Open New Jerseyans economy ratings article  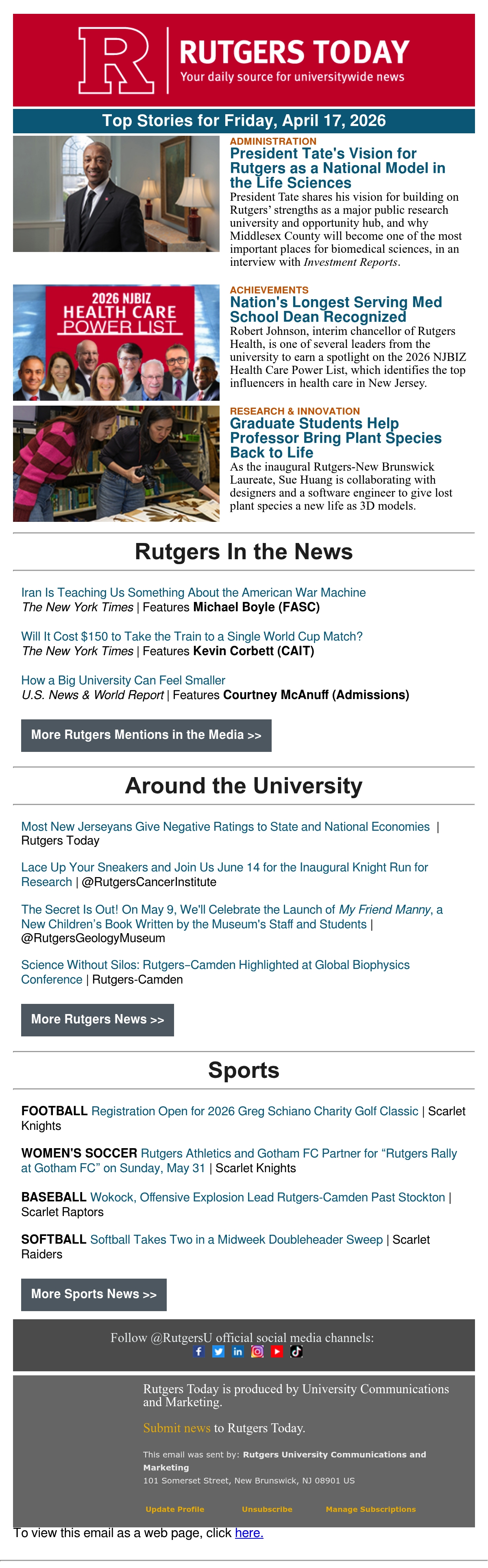(x=225, y=827)
